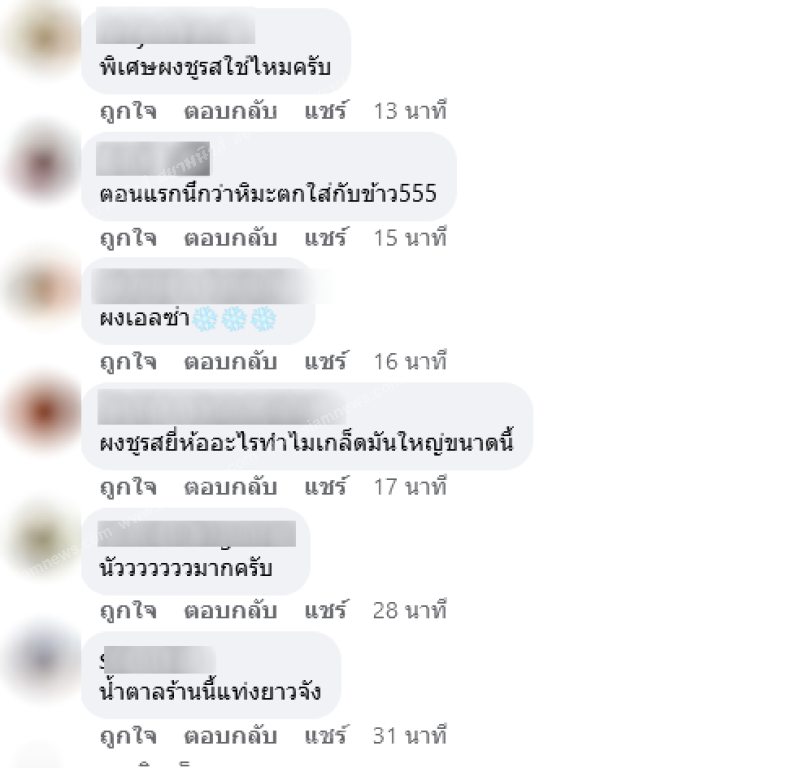Like the comment 'พิเศษผงชูรสใช่ไหมครับ'

click(x=127, y=111)
